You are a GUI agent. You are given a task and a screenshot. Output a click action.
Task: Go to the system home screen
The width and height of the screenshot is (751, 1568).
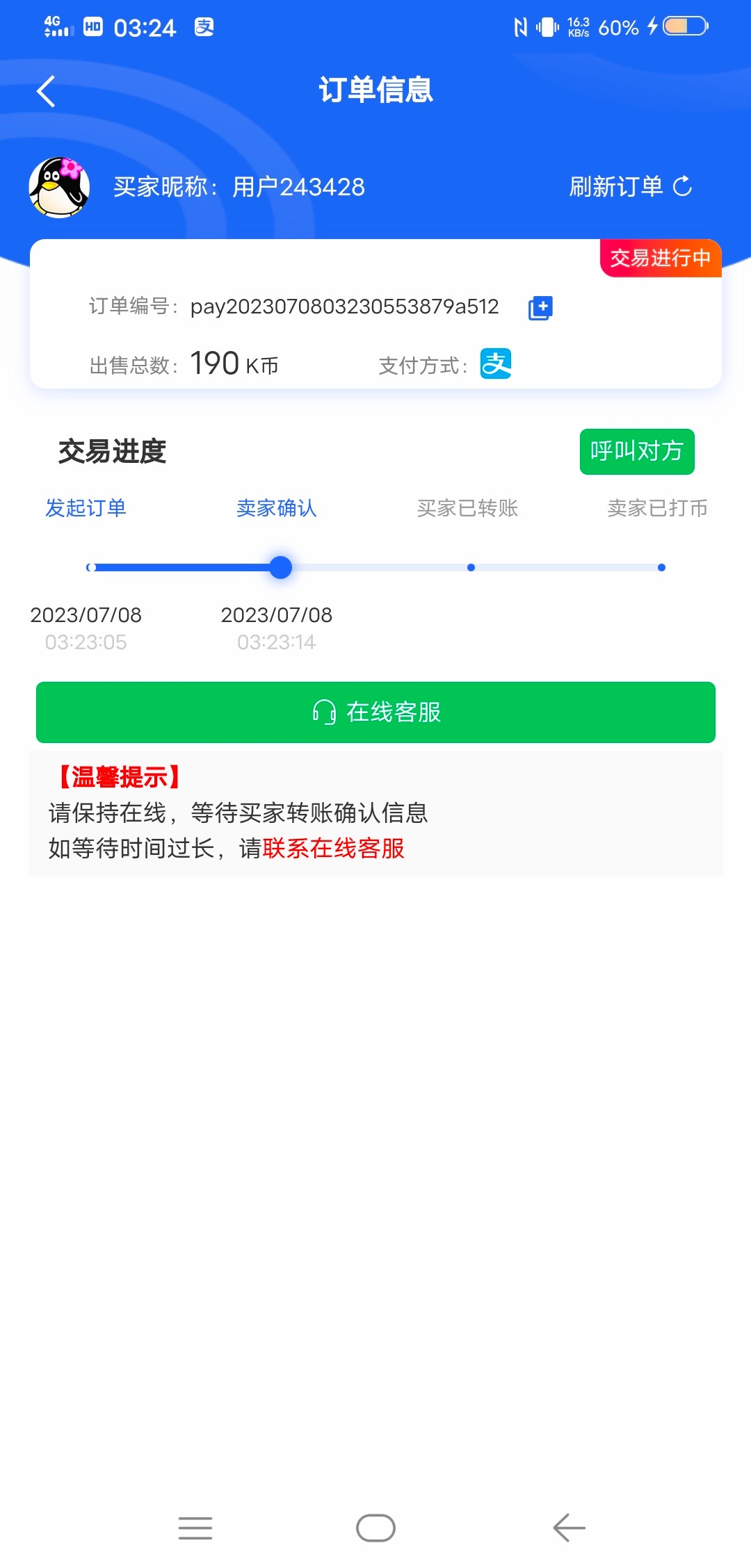[375, 1528]
